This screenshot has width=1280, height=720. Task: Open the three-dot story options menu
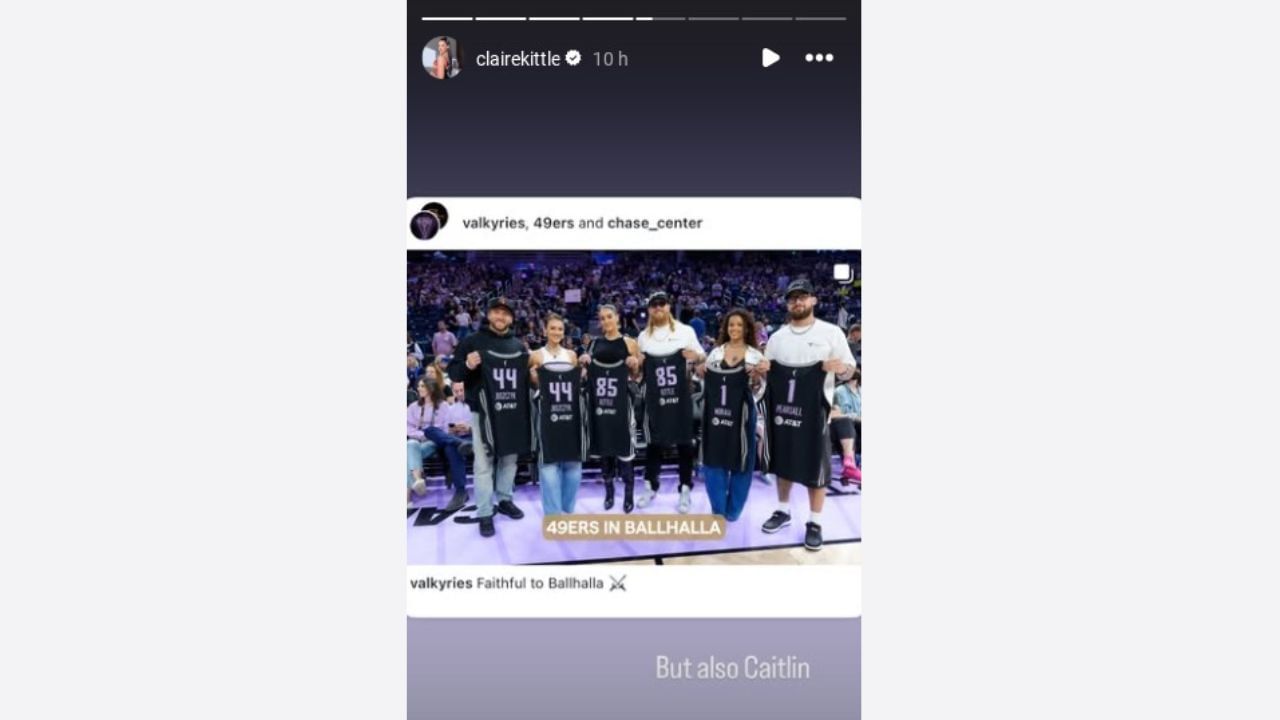coord(819,58)
